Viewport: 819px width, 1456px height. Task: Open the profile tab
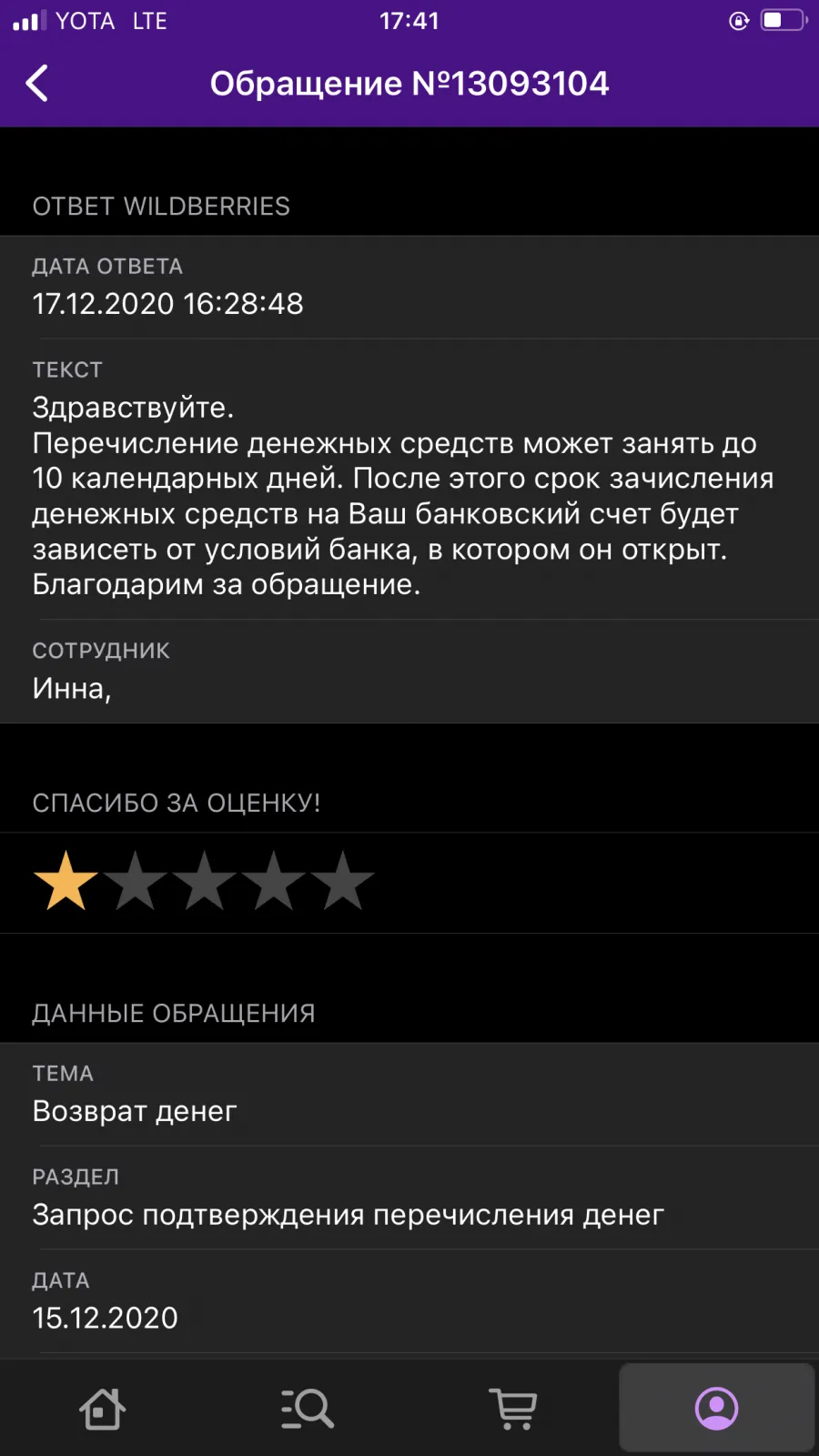point(717,1409)
